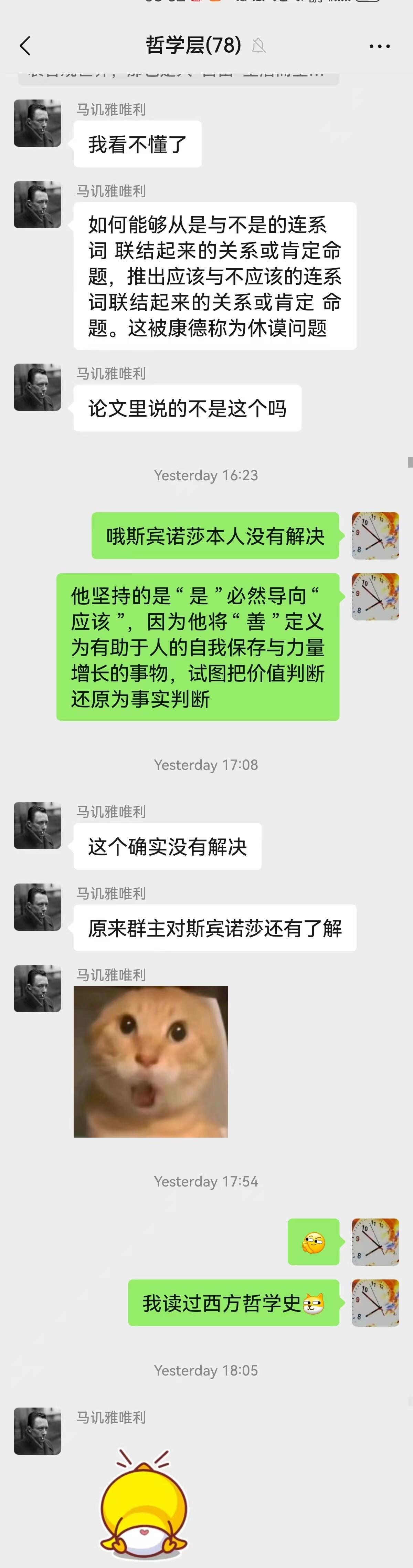The width and height of the screenshot is (413, 1568).
Task: Tap 马讥雅唯利's avatar beside 这个确实没有解决
Action: click(x=37, y=825)
